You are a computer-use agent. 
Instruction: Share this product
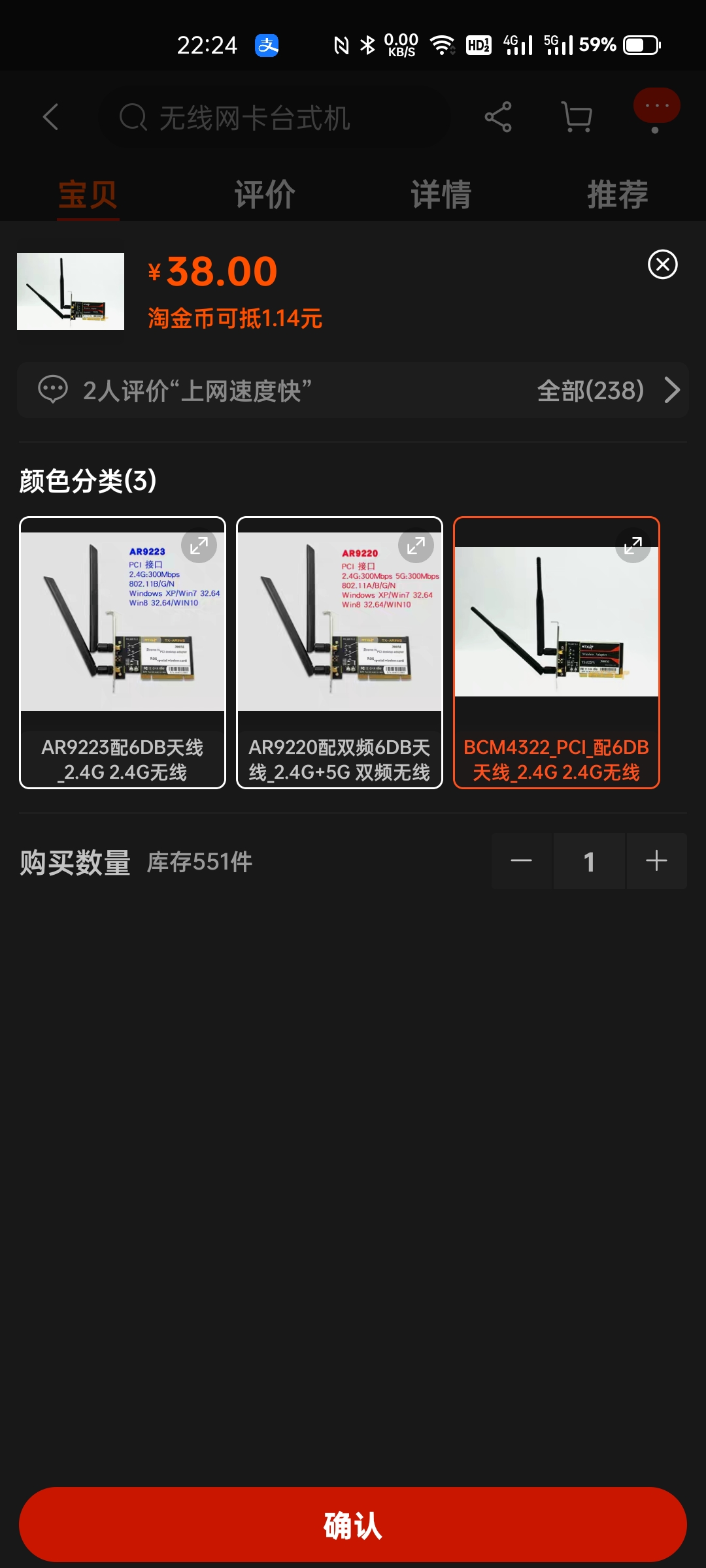[x=498, y=118]
